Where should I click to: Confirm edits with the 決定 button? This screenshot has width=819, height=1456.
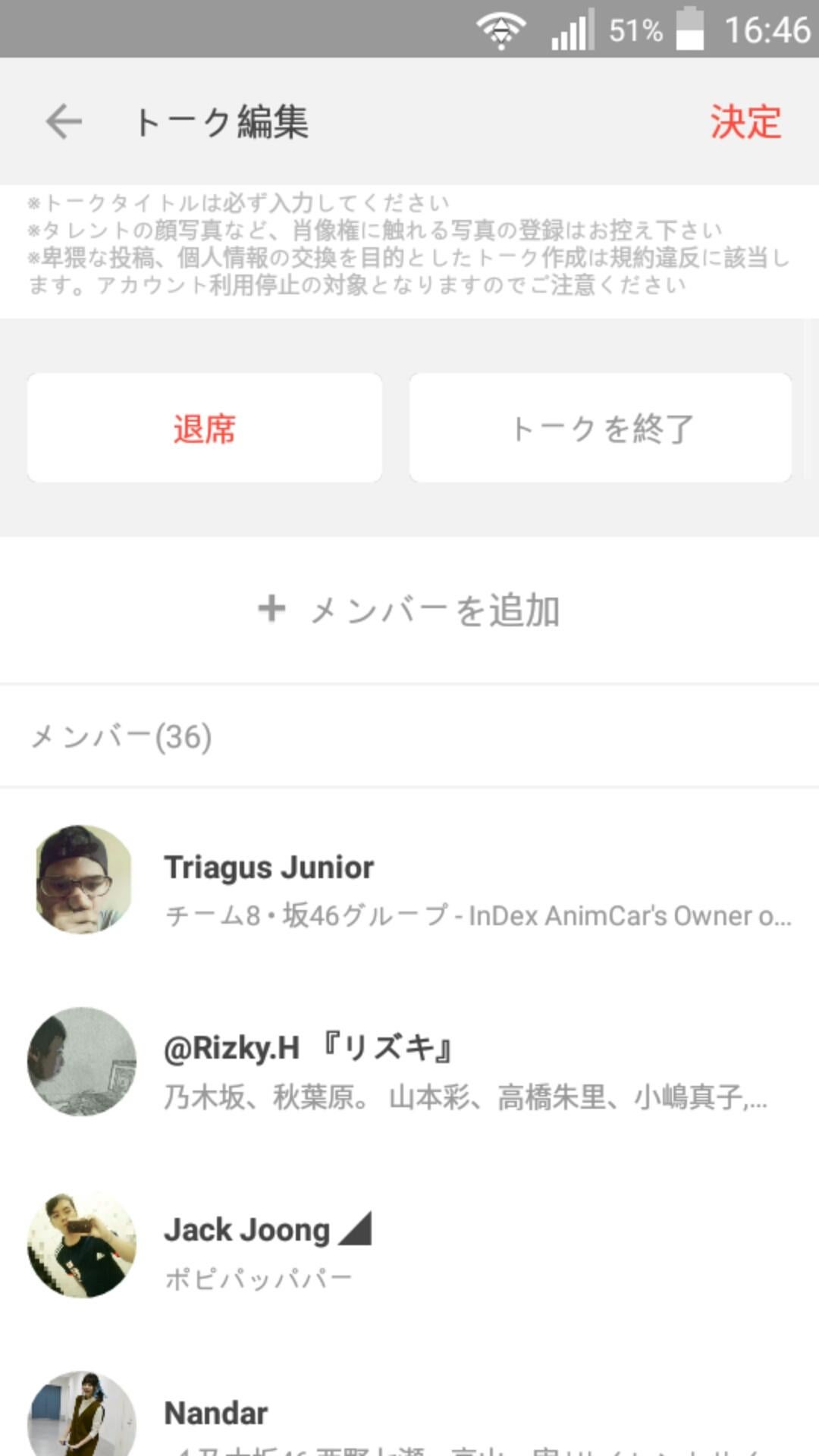point(745,122)
